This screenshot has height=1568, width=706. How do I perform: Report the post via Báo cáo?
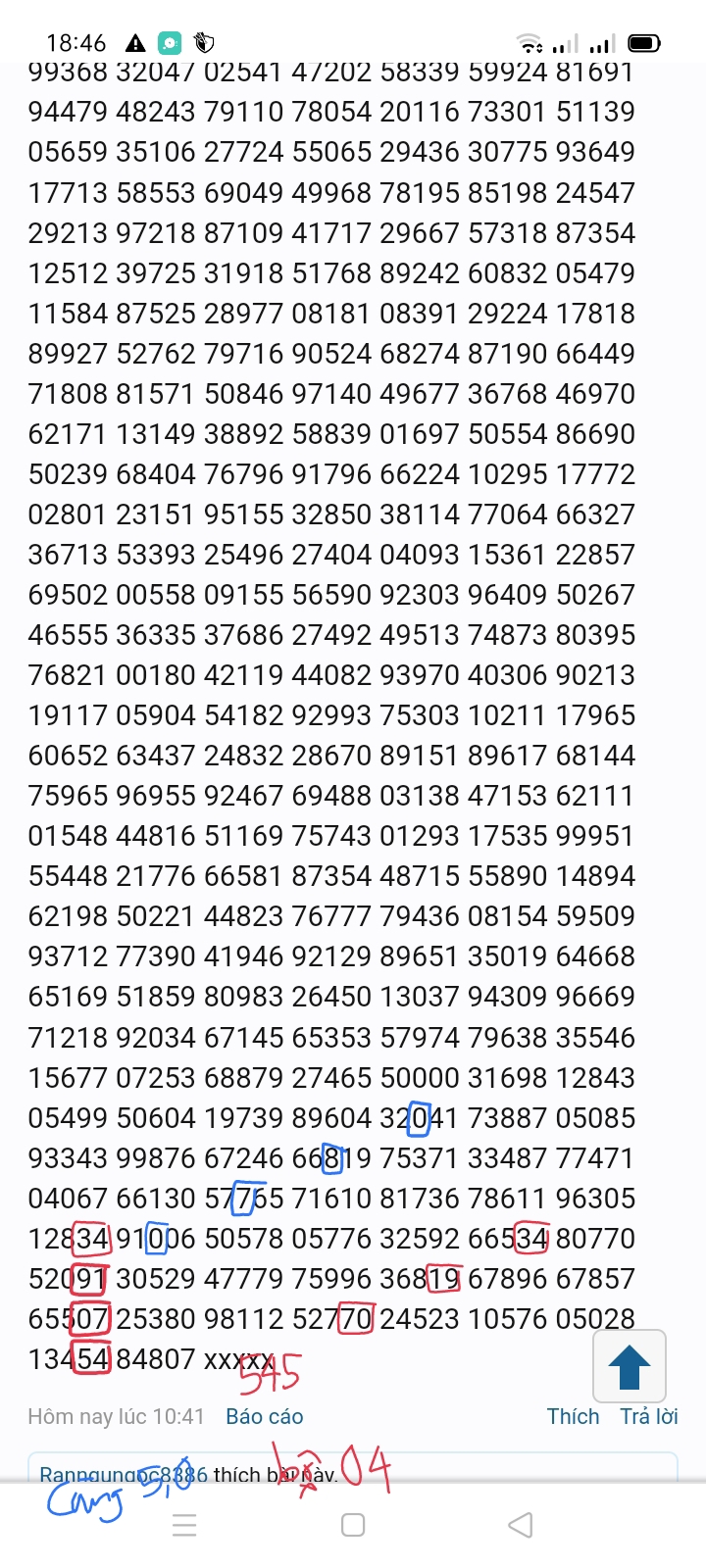[264, 1416]
